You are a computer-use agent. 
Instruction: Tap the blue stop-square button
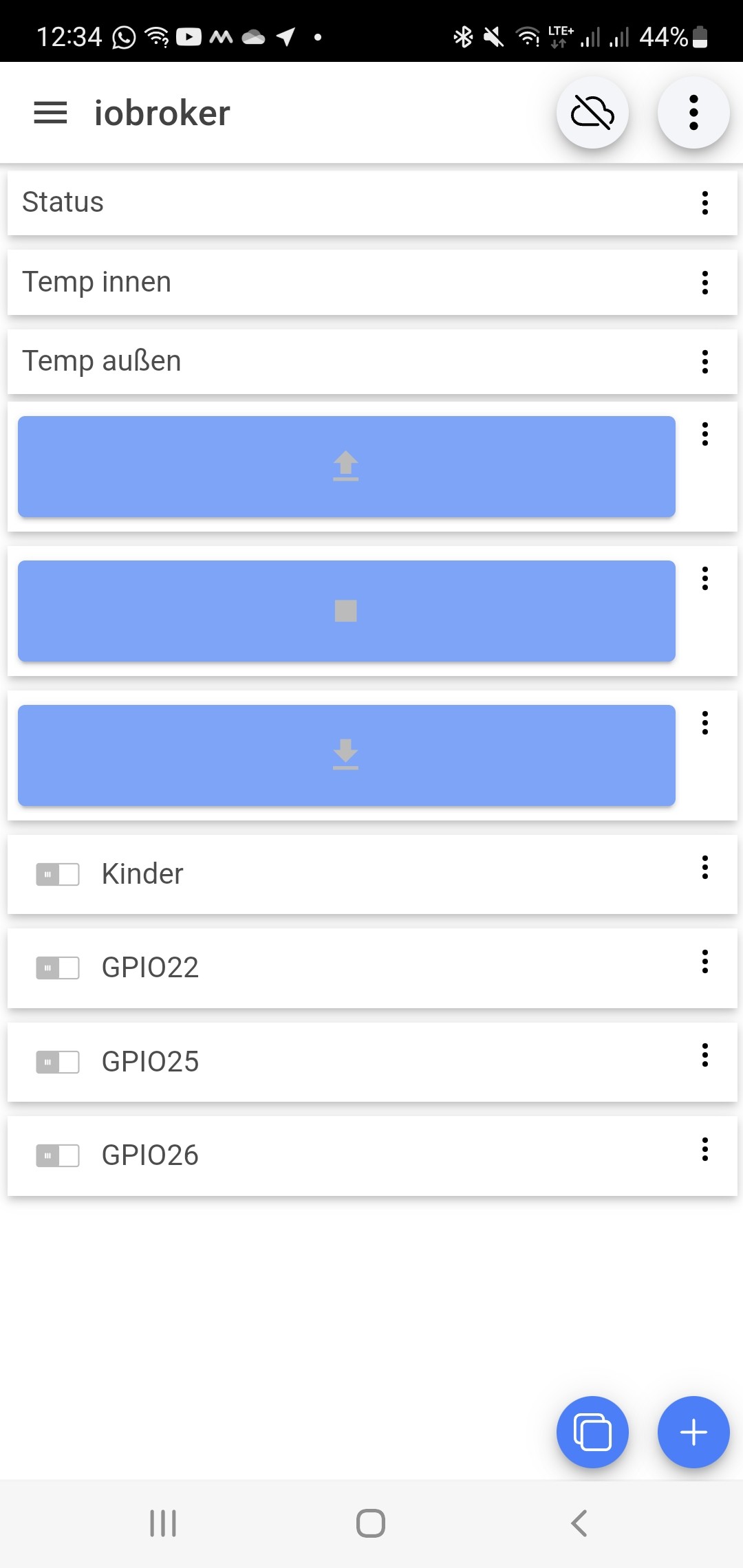point(347,611)
